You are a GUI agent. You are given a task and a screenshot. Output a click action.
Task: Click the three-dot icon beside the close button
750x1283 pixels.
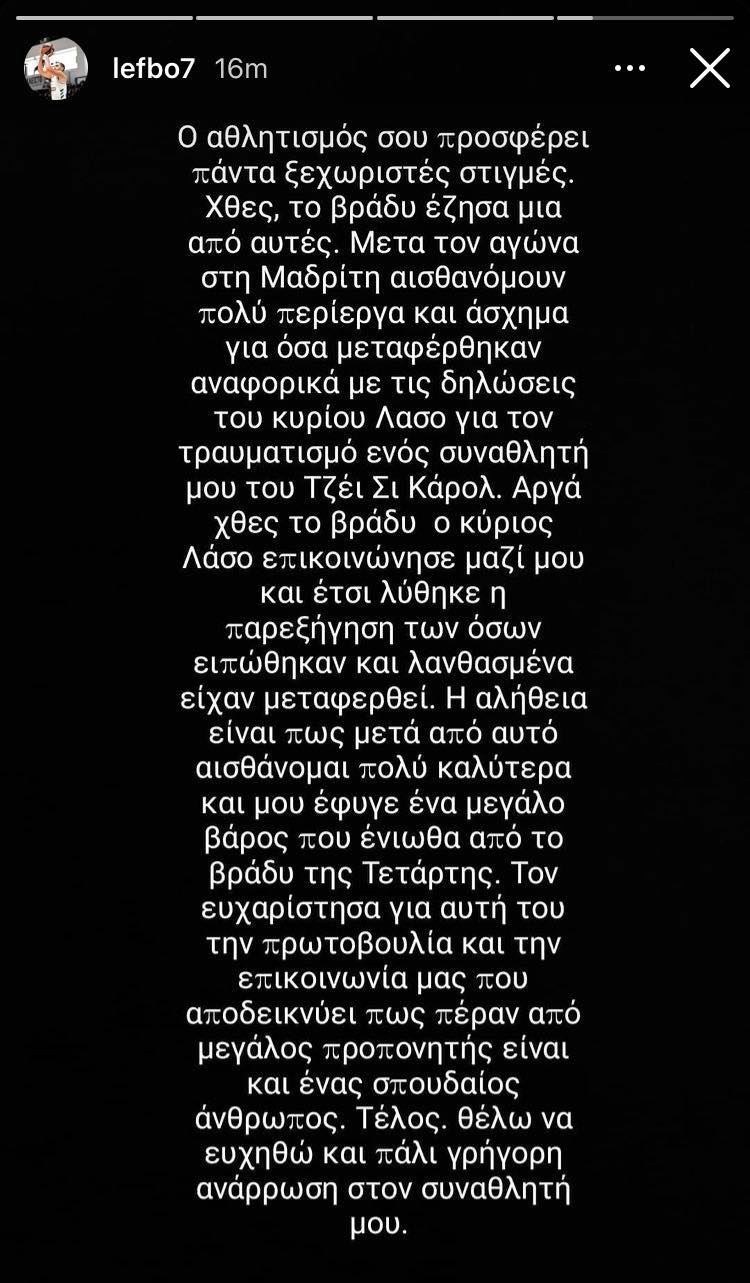[630, 67]
